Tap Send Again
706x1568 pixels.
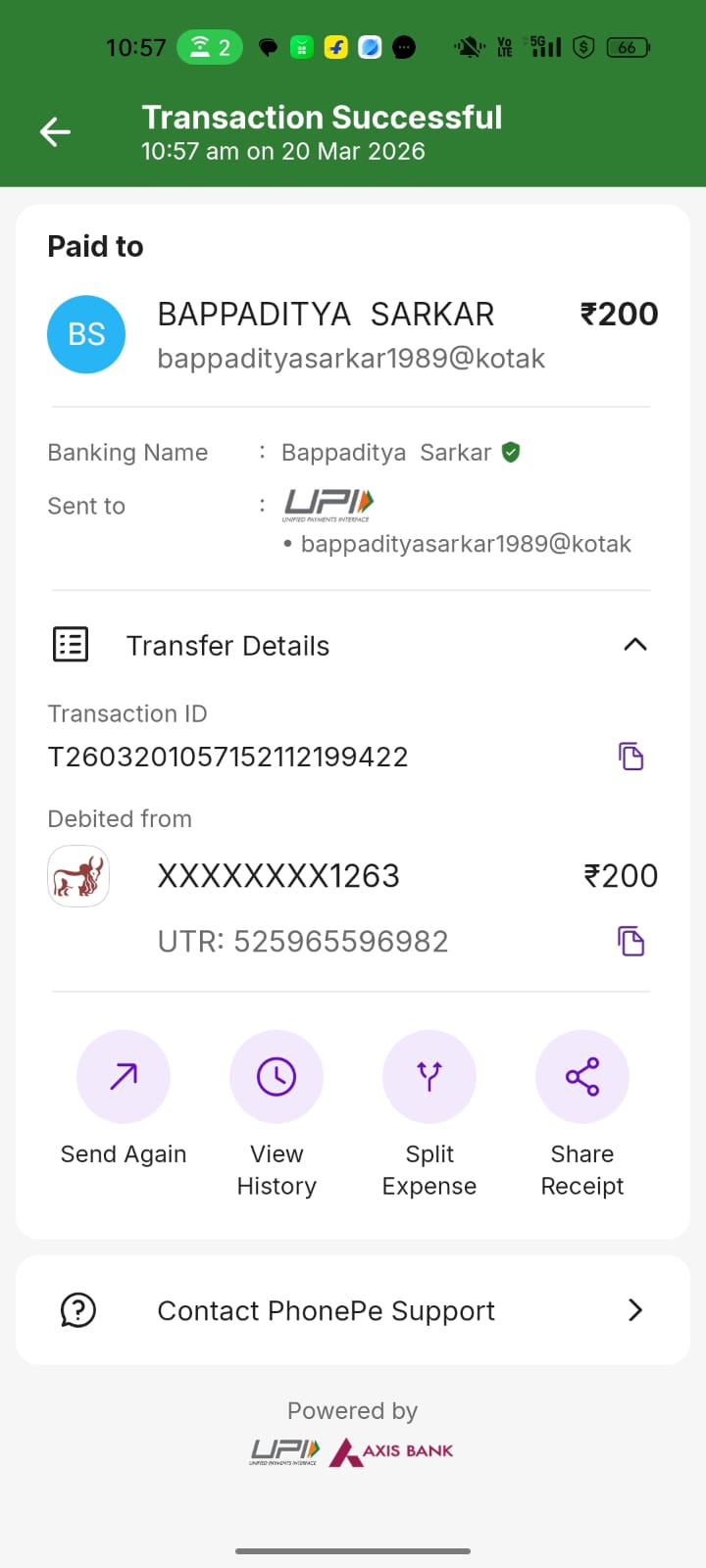coord(124,1077)
